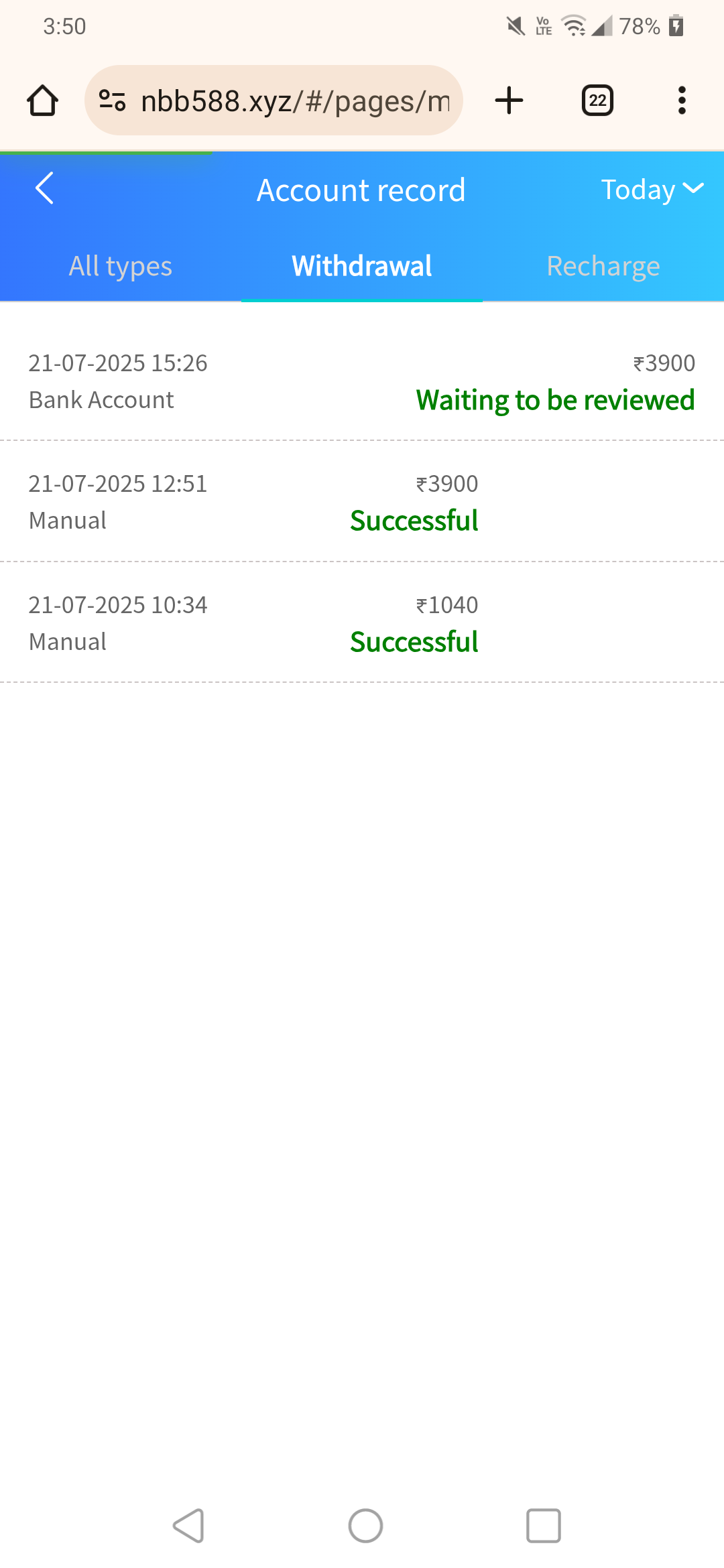Viewport: 724px width, 1568px height.
Task: Select the Withdrawal tab
Action: [x=362, y=266]
